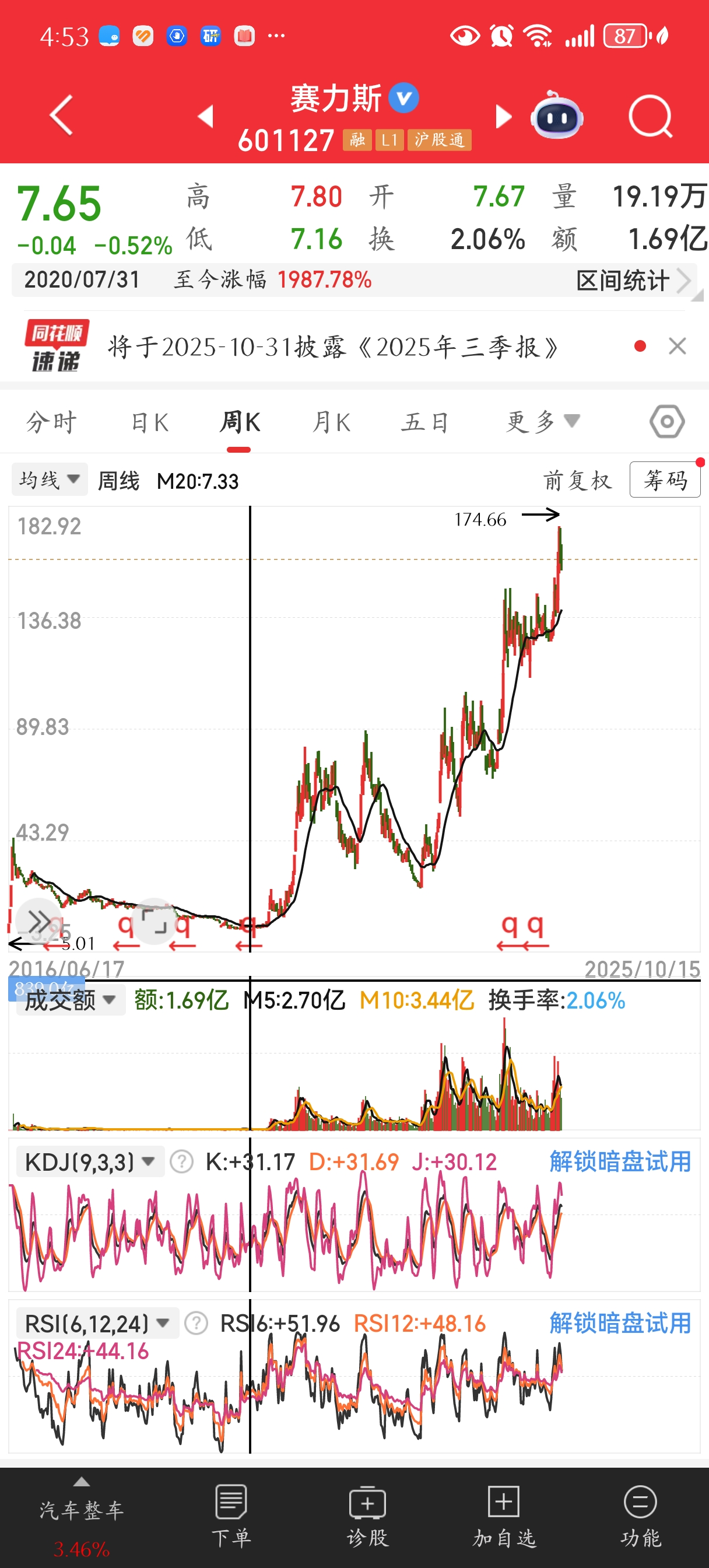Dismiss the 同花顺速递 news banner
The width and height of the screenshot is (709, 1568).
click(678, 346)
